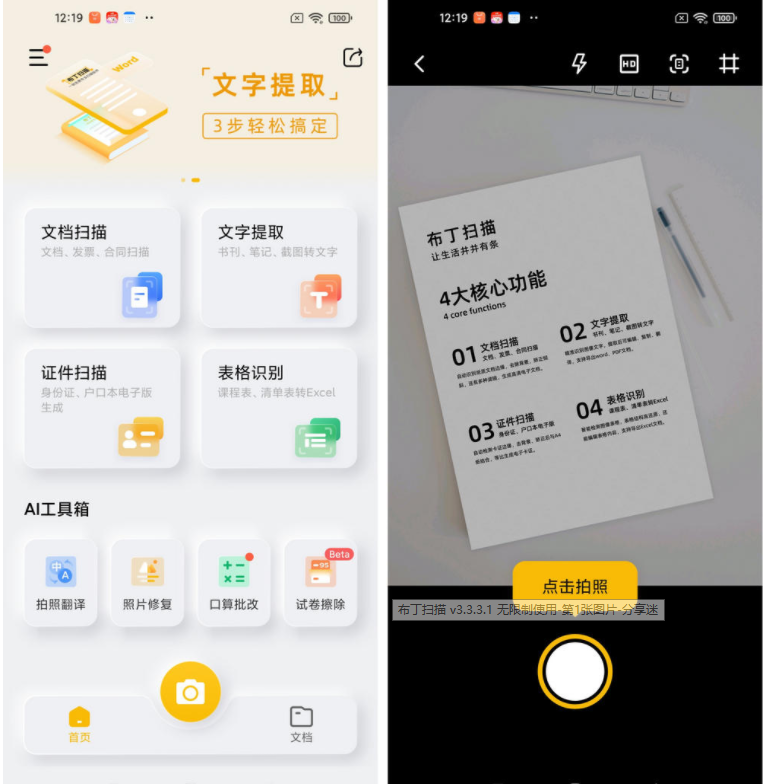763x784 pixels.
Task: Switch to the 首页 tab
Action: point(79,725)
